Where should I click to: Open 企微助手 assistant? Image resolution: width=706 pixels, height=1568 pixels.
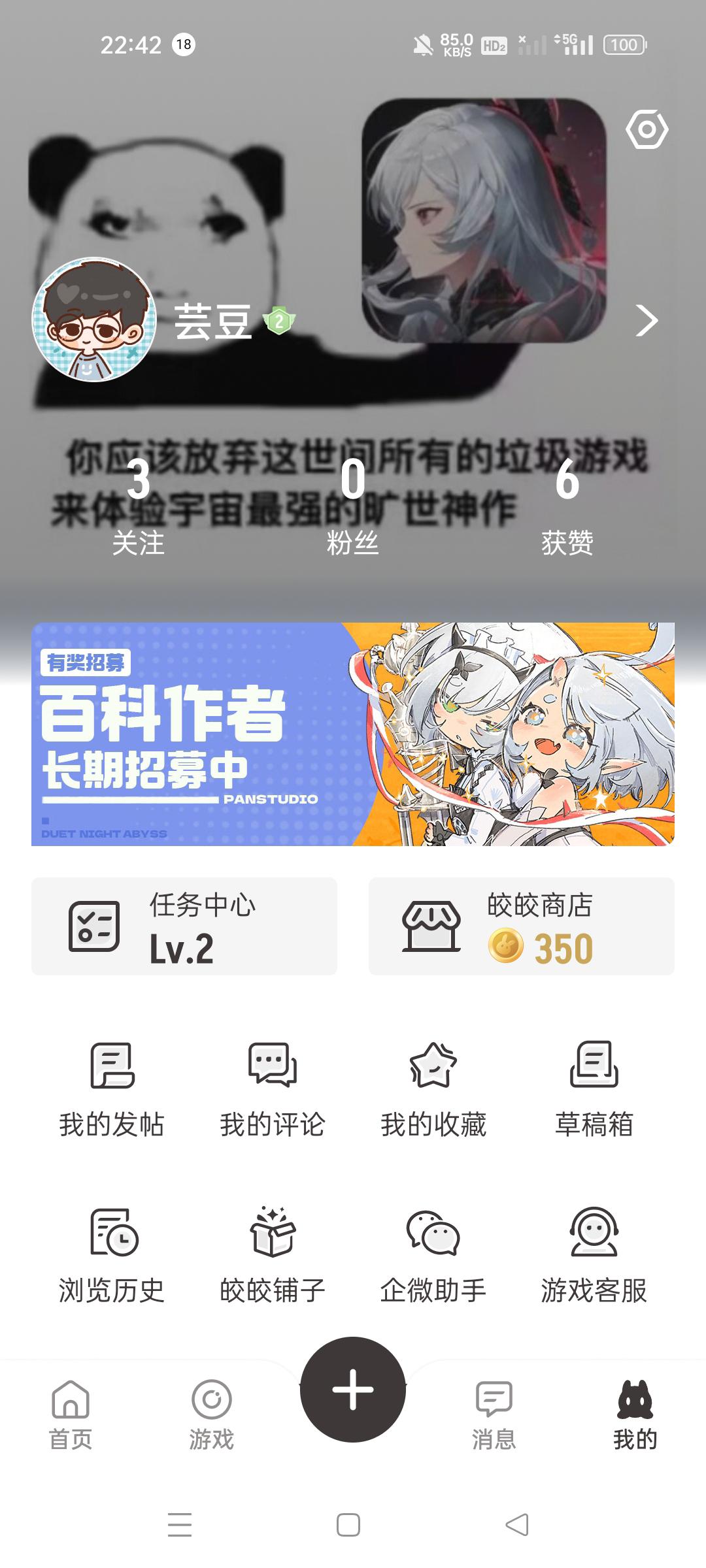433,1256
